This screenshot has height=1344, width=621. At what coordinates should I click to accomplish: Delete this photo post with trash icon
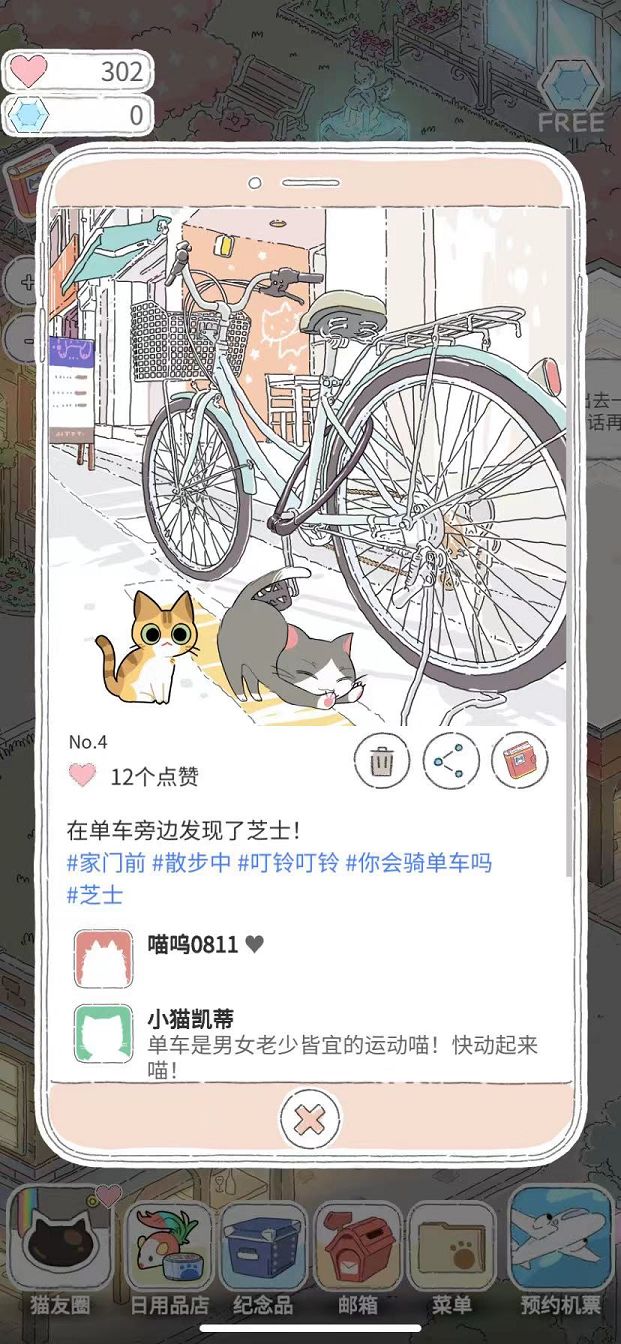382,762
